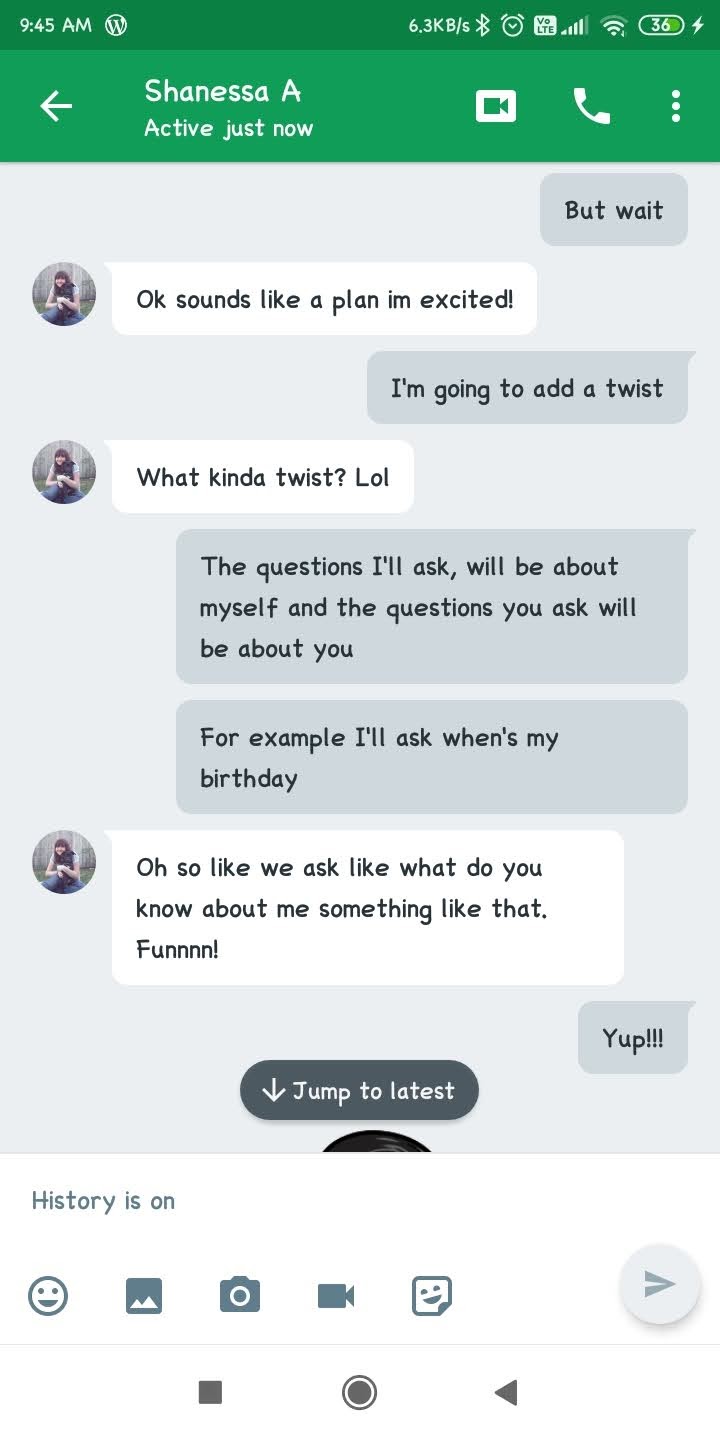
Task: Send the message
Action: pos(659,1284)
